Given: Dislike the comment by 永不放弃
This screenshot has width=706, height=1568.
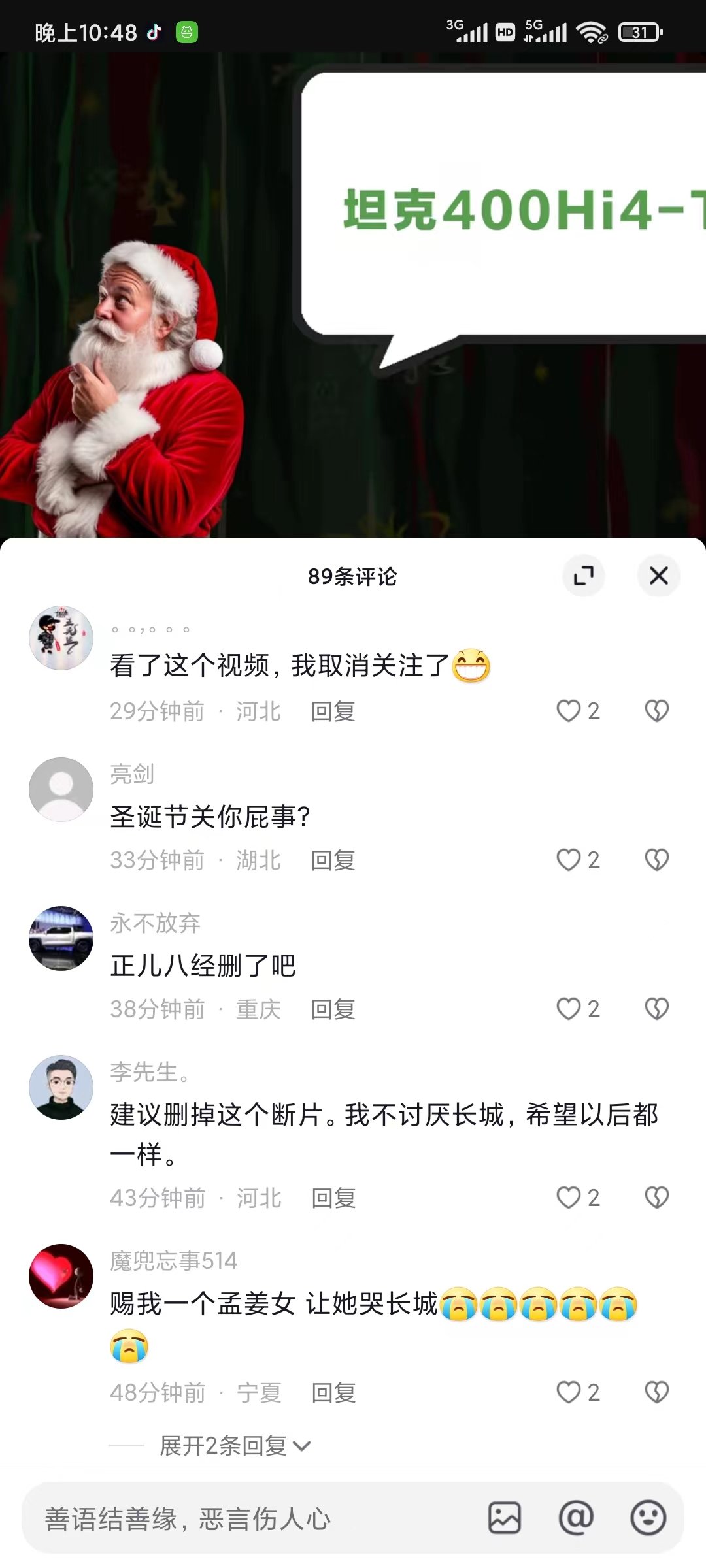Looking at the screenshot, I should click(657, 1009).
